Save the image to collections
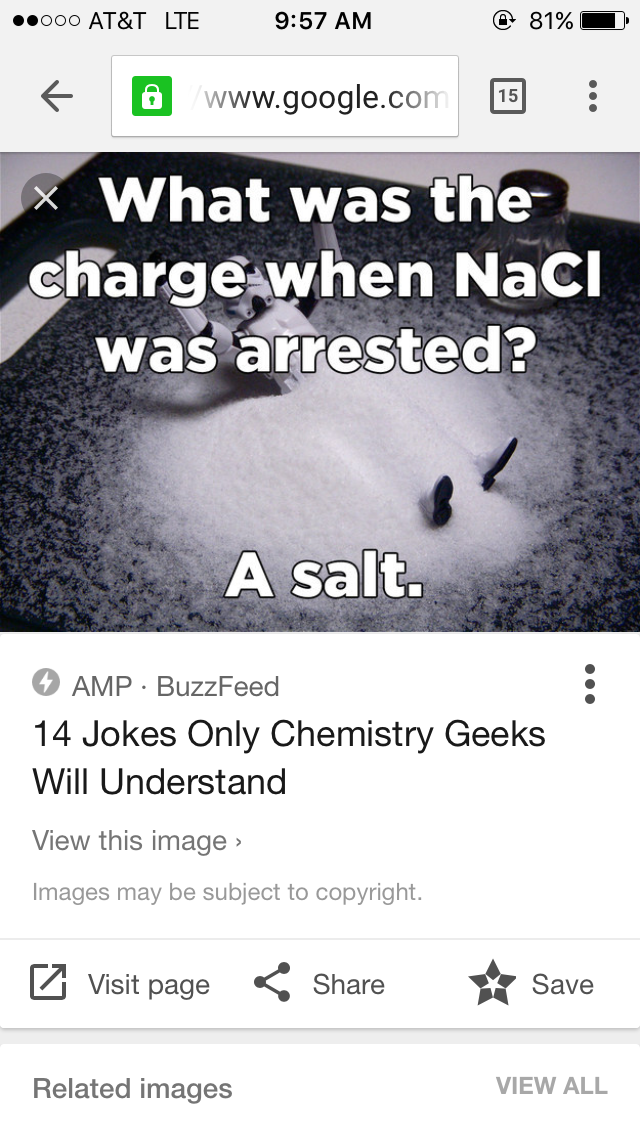The image size is (640, 1136). [x=532, y=984]
